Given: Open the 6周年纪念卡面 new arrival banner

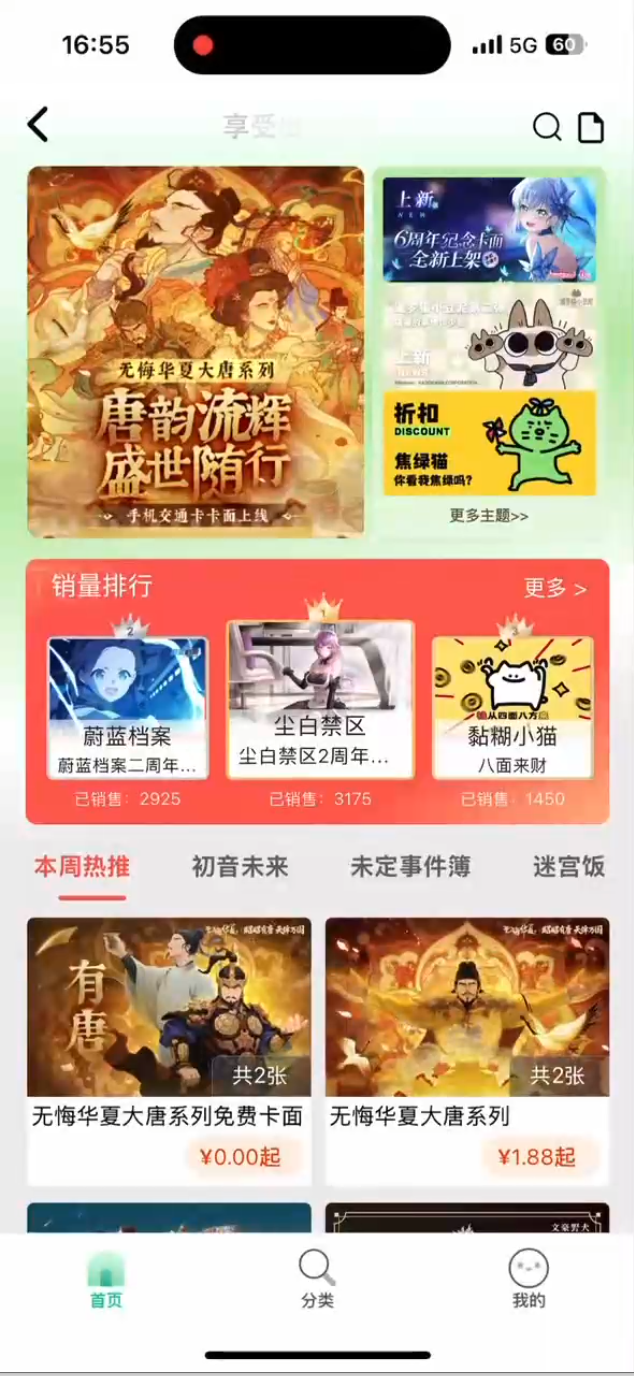Looking at the screenshot, I should click(x=489, y=229).
